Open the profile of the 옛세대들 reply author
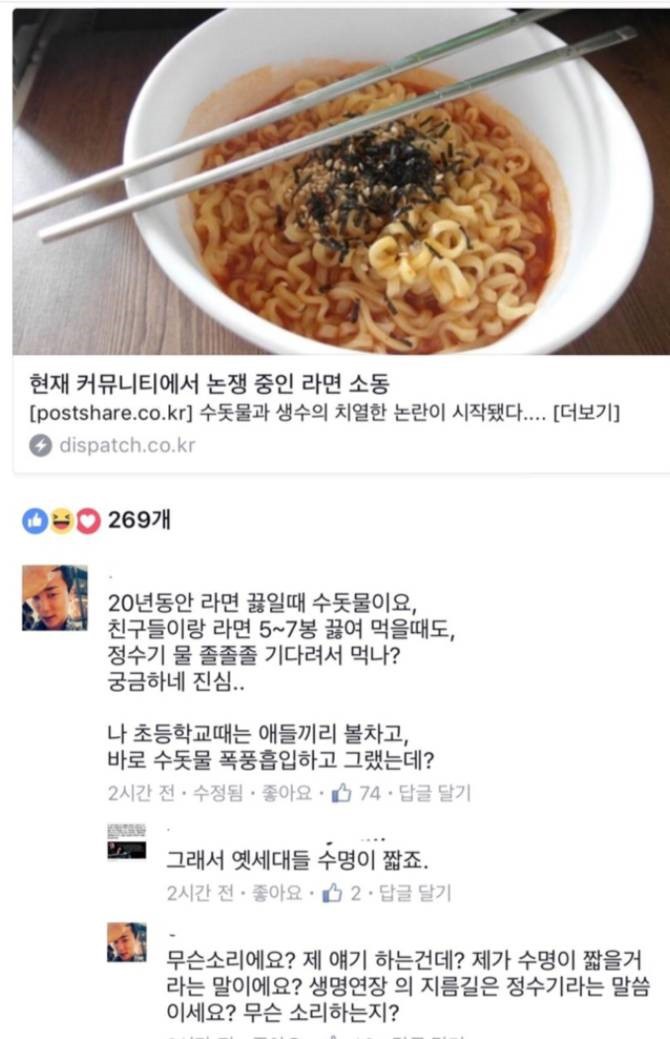 point(126,842)
